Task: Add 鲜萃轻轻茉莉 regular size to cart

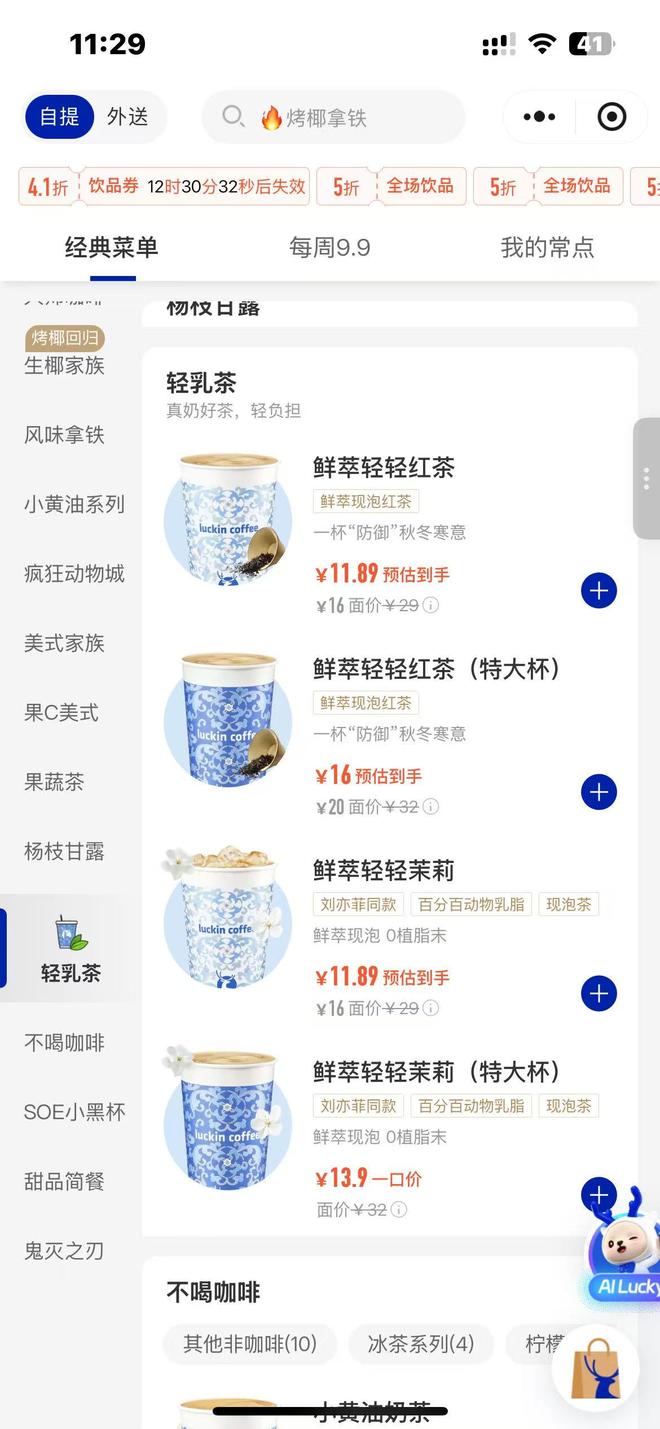Action: (x=598, y=993)
